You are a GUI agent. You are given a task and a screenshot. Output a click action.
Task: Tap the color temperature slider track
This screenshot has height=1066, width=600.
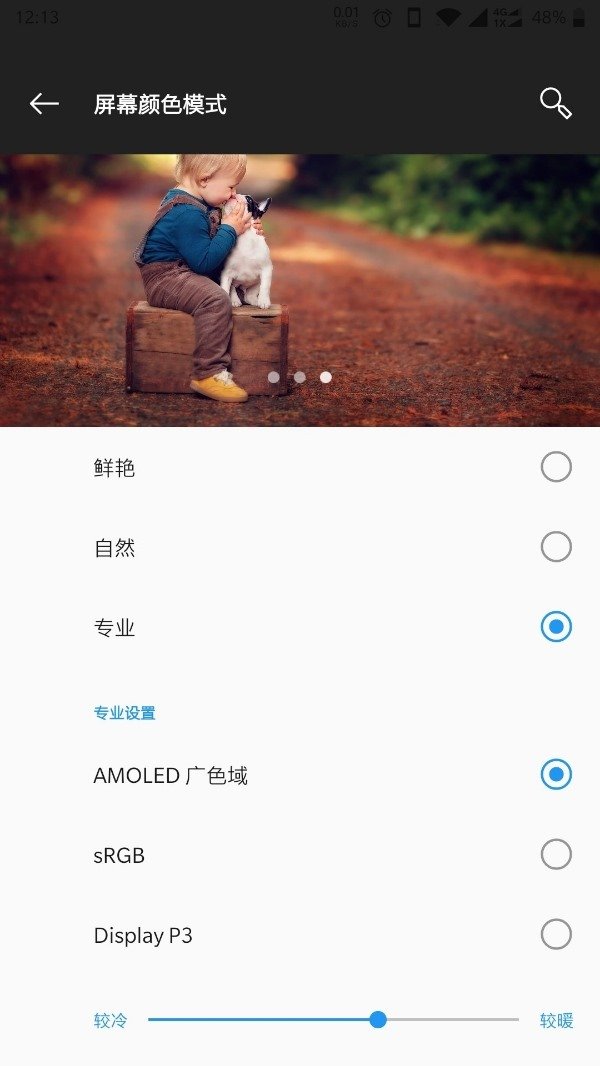(x=333, y=1020)
